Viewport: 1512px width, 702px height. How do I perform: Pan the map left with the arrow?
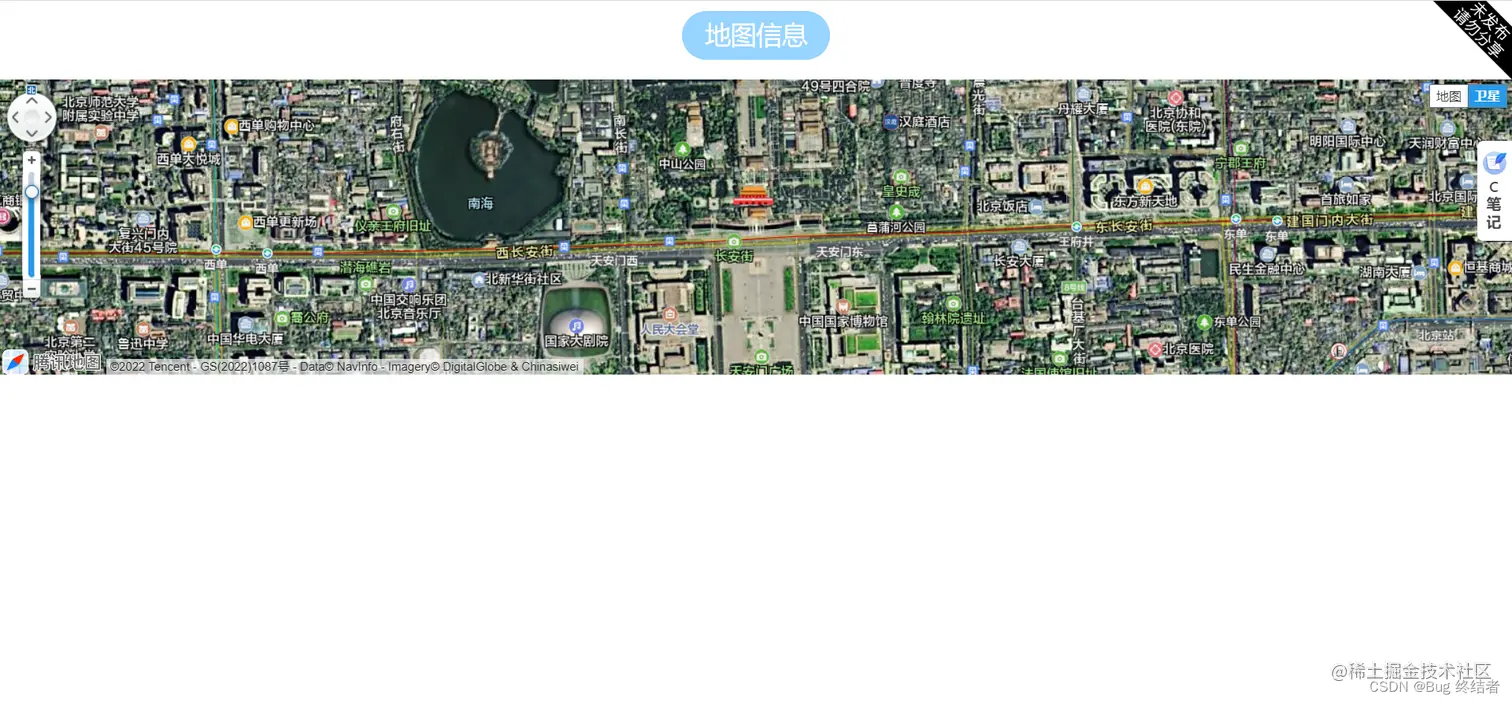tap(15, 118)
